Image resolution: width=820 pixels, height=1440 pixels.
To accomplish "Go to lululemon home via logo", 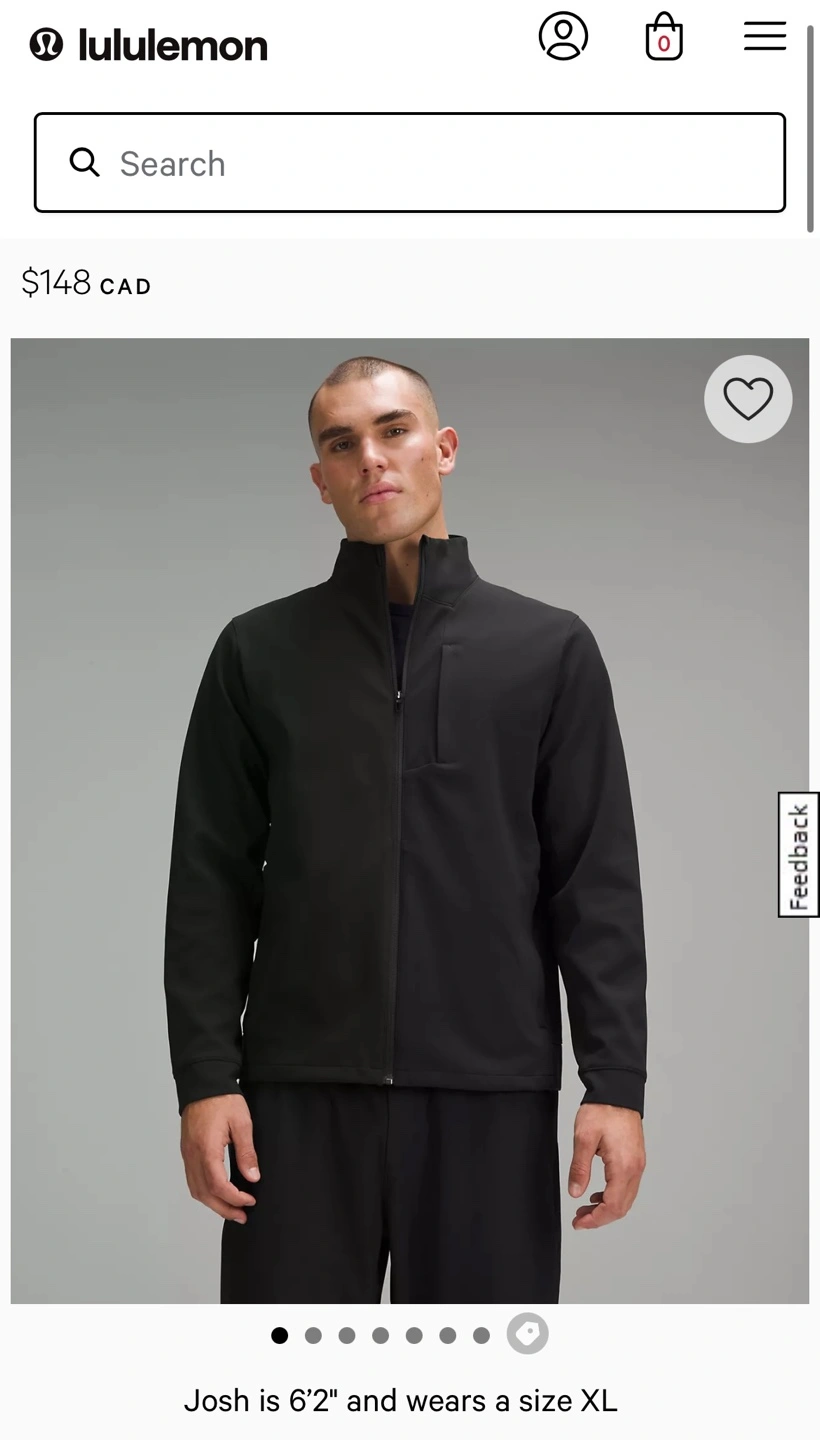I will click(x=149, y=45).
